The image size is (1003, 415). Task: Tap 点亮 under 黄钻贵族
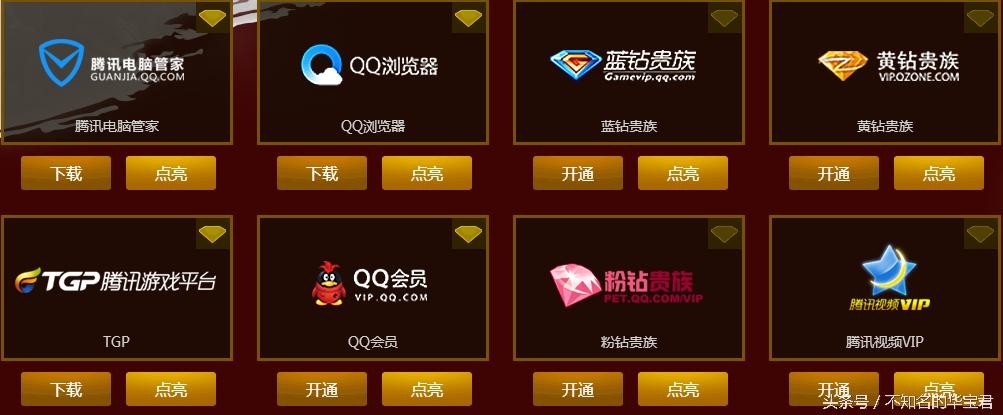[x=939, y=173]
